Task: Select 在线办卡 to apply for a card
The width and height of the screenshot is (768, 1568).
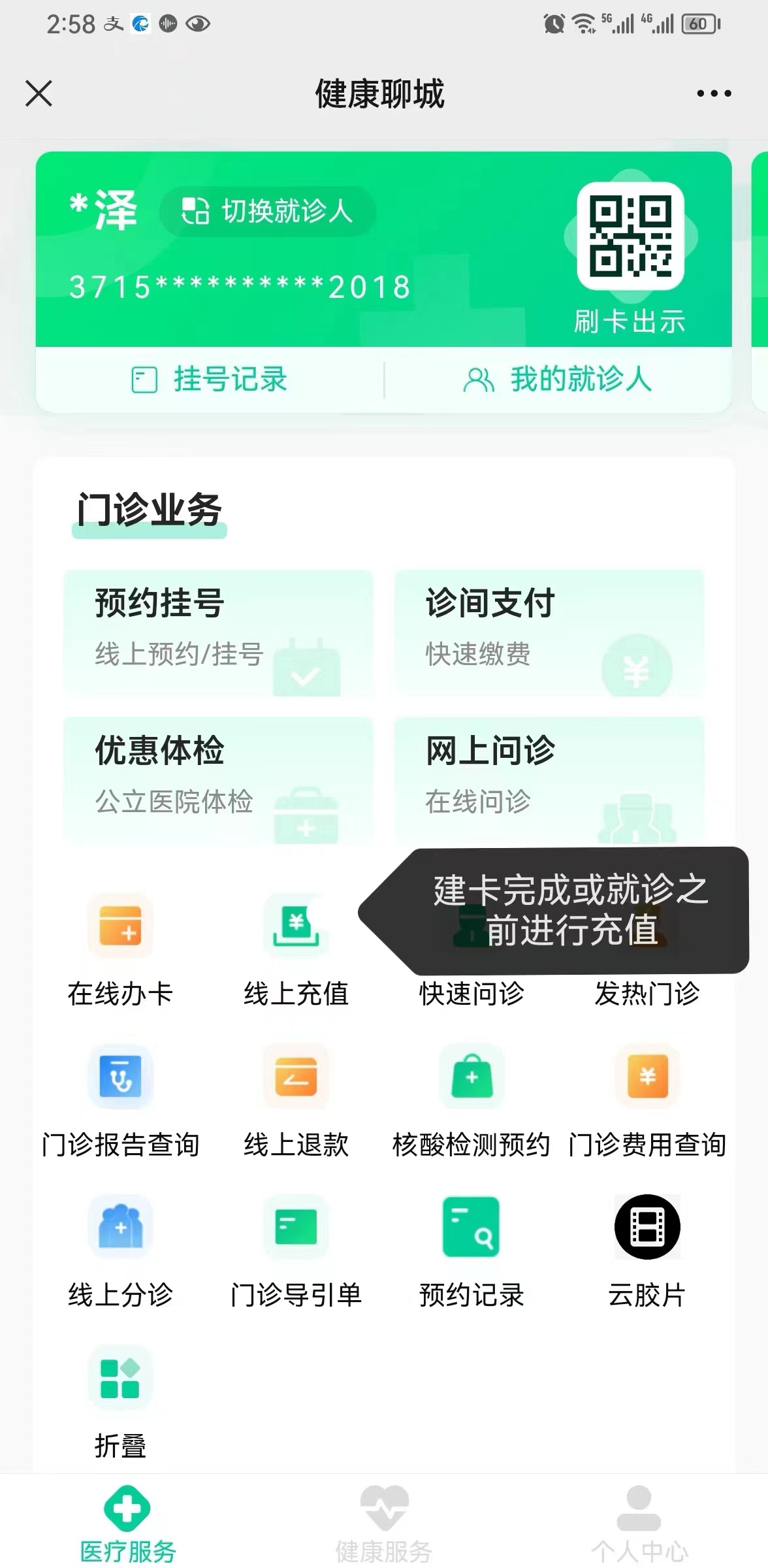Action: (120, 947)
